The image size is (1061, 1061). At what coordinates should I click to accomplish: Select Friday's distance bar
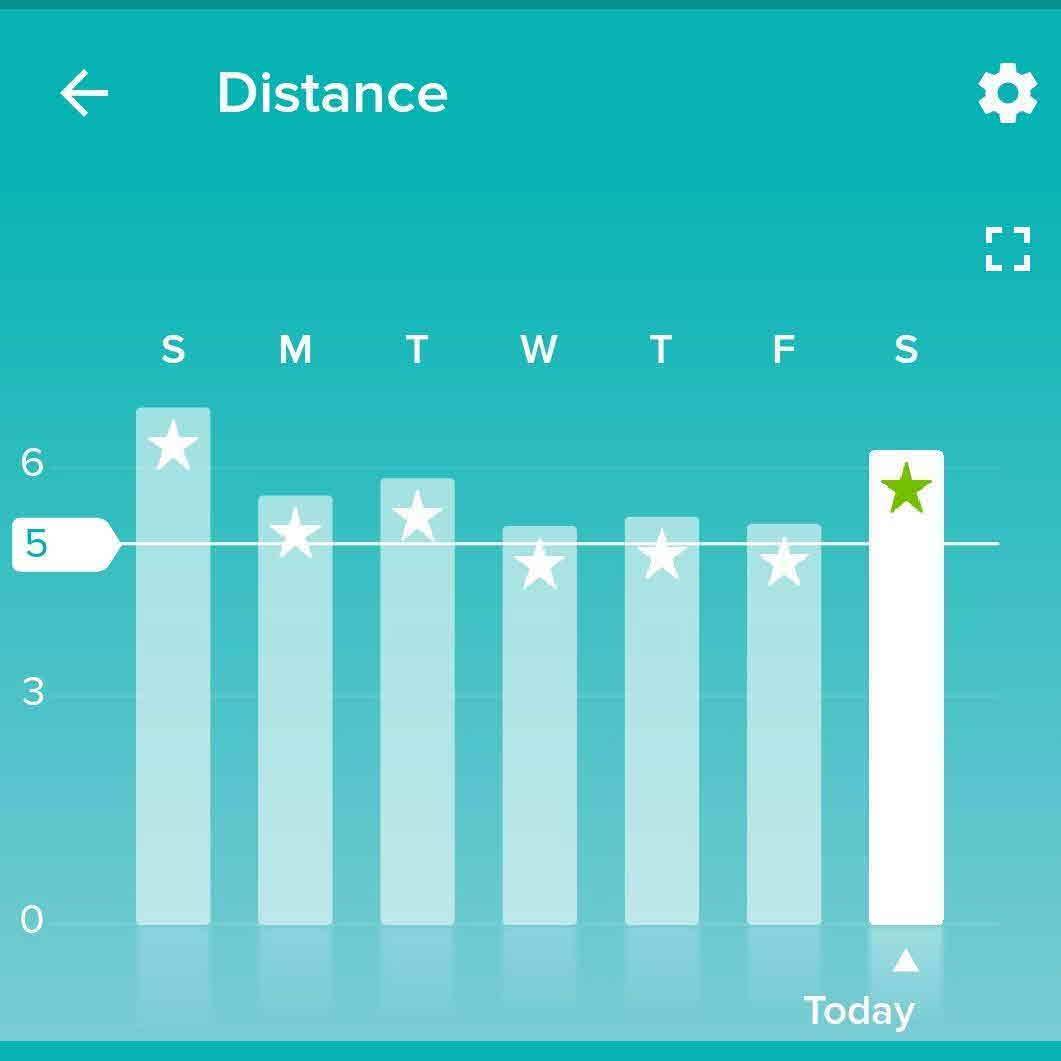[784, 725]
